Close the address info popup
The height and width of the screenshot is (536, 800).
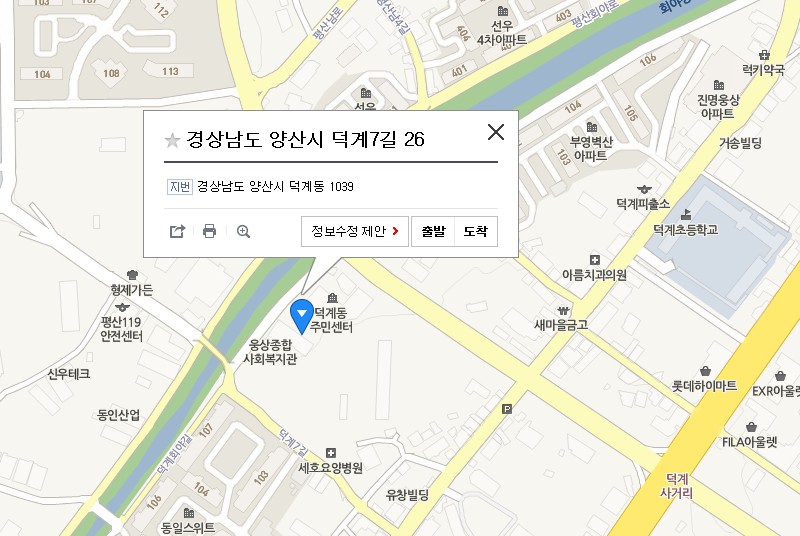[495, 132]
